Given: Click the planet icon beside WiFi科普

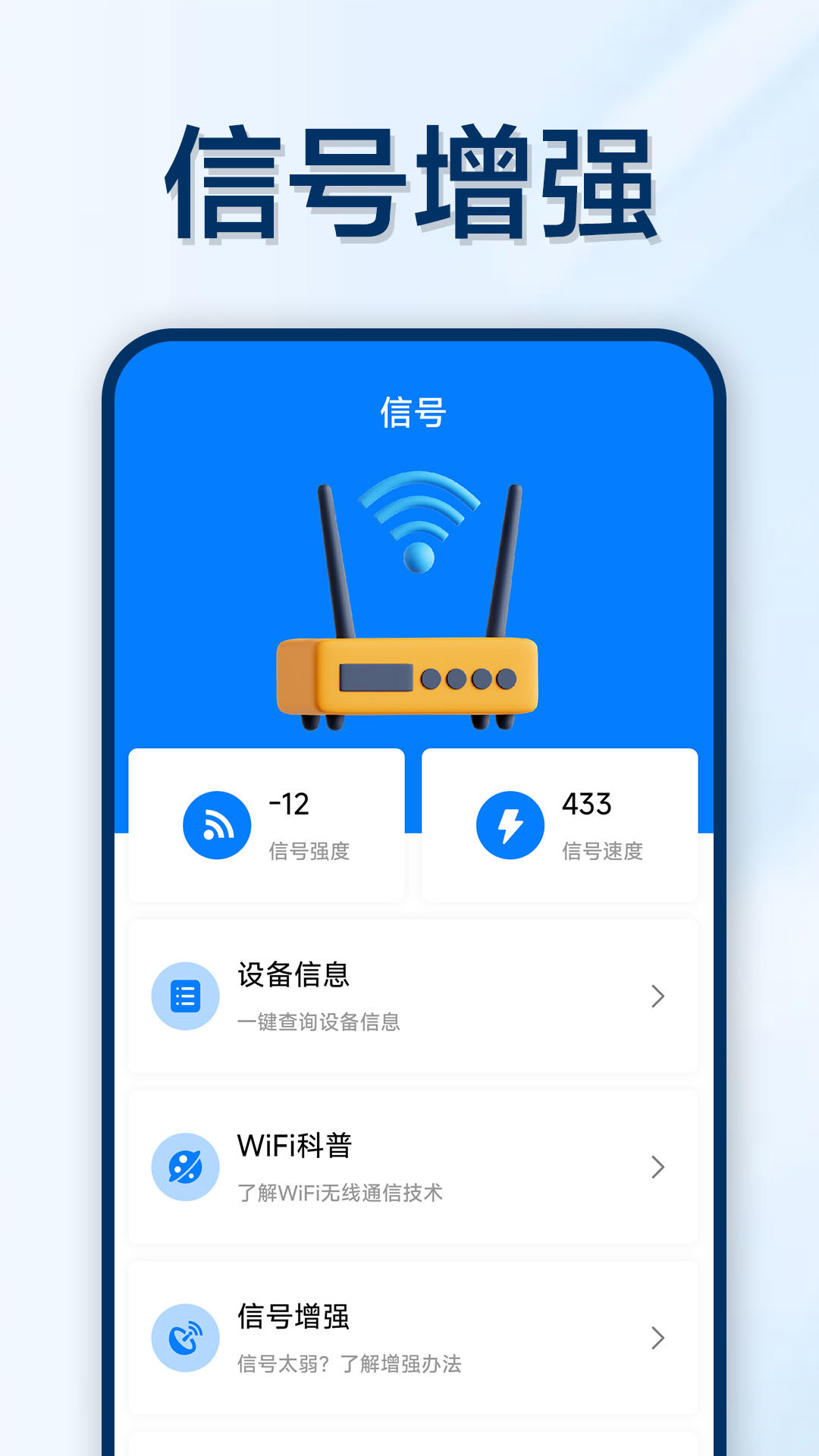Looking at the screenshot, I should click(x=184, y=1168).
